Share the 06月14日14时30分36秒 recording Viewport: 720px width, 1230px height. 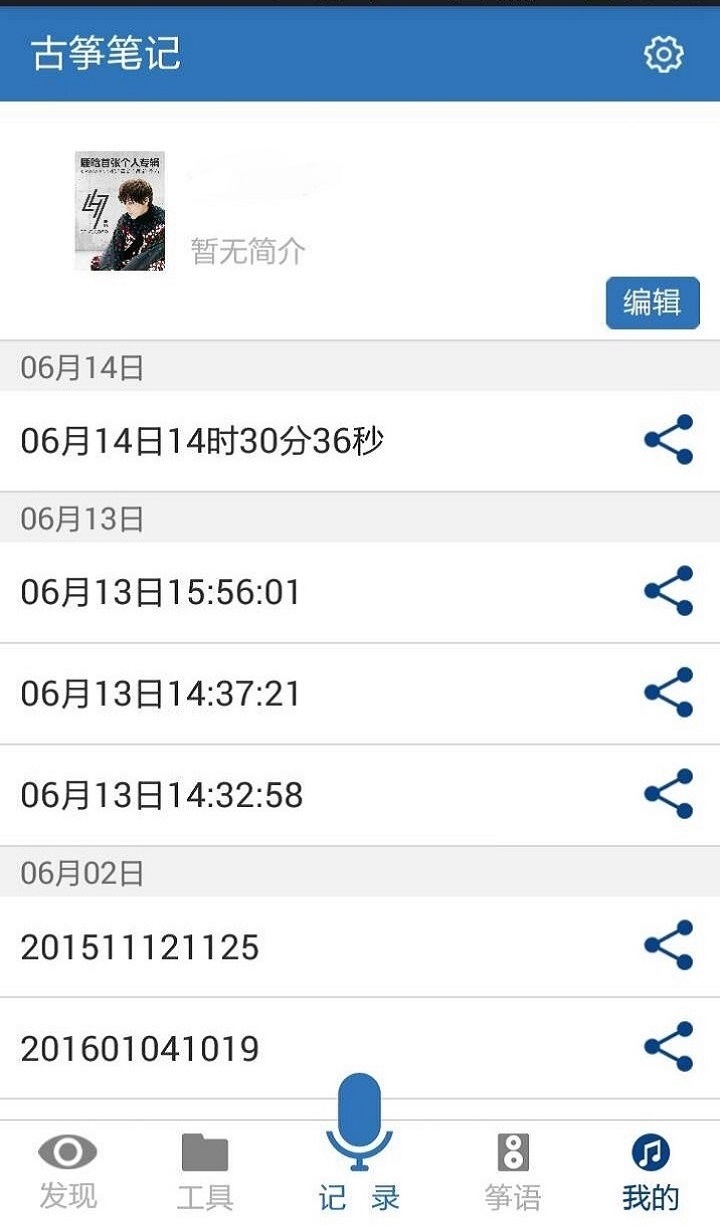[x=669, y=440]
